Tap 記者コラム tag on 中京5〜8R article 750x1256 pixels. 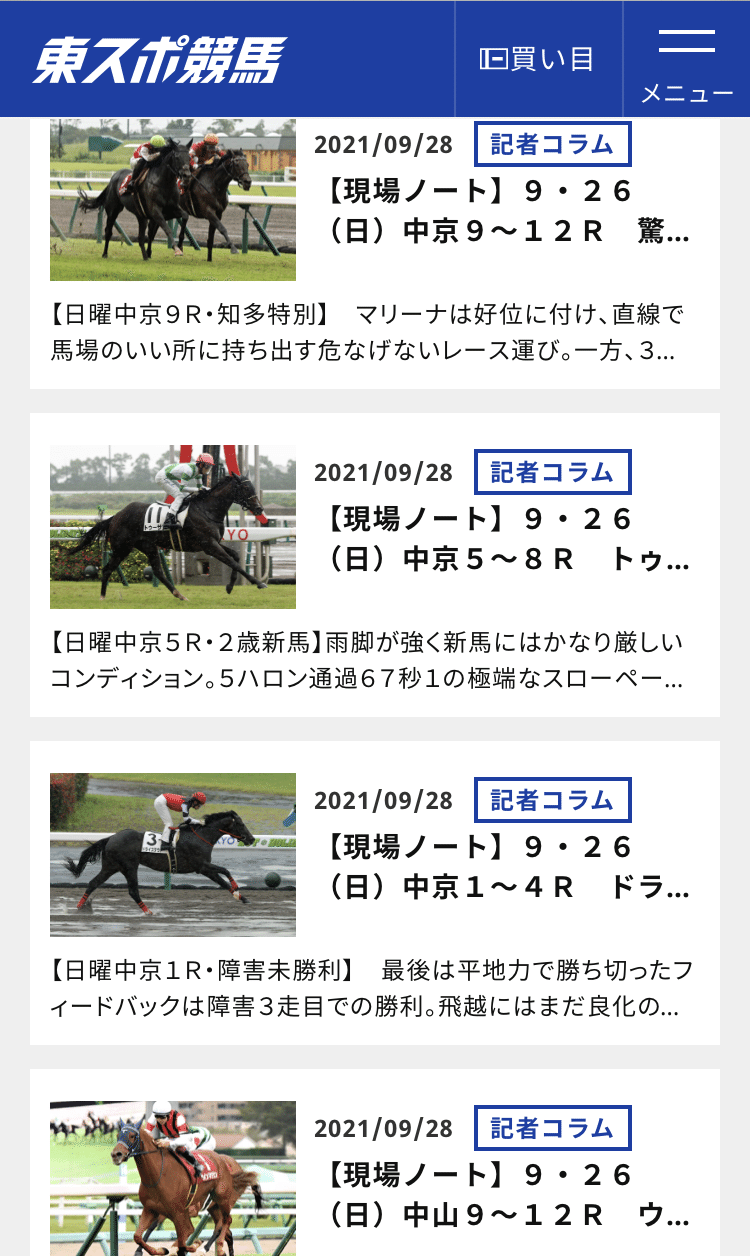click(552, 472)
